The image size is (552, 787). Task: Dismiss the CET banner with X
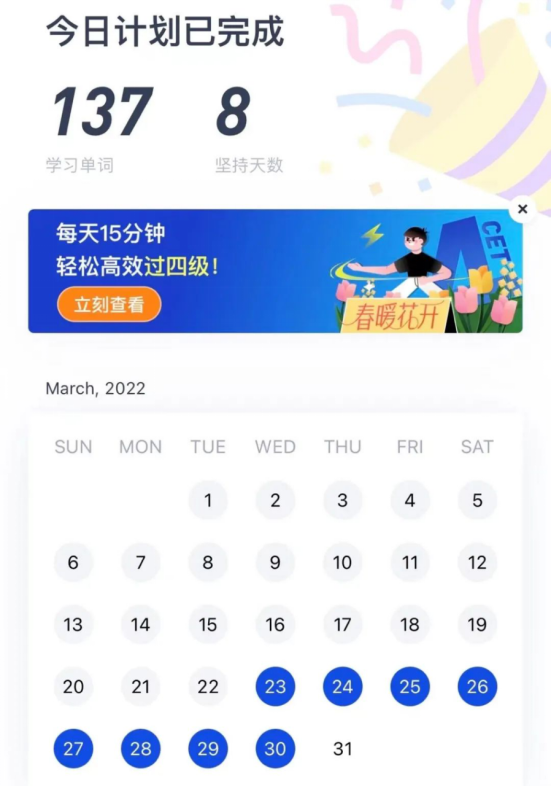click(522, 209)
